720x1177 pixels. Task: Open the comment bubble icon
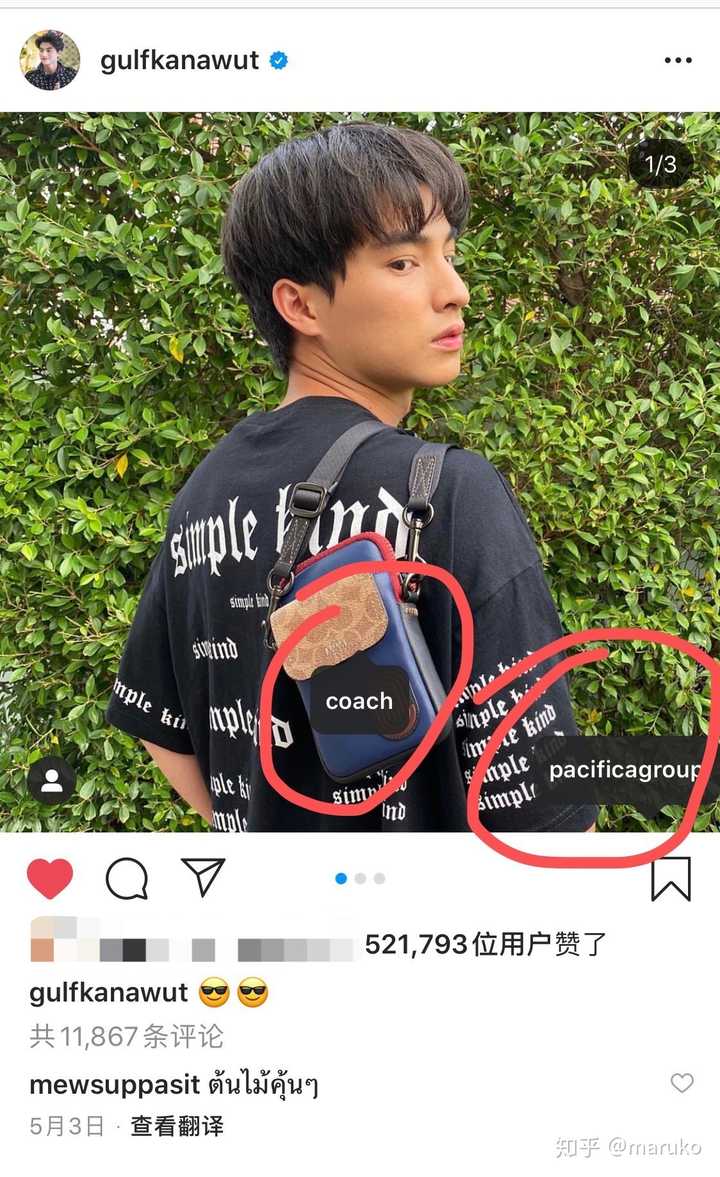pos(127,879)
